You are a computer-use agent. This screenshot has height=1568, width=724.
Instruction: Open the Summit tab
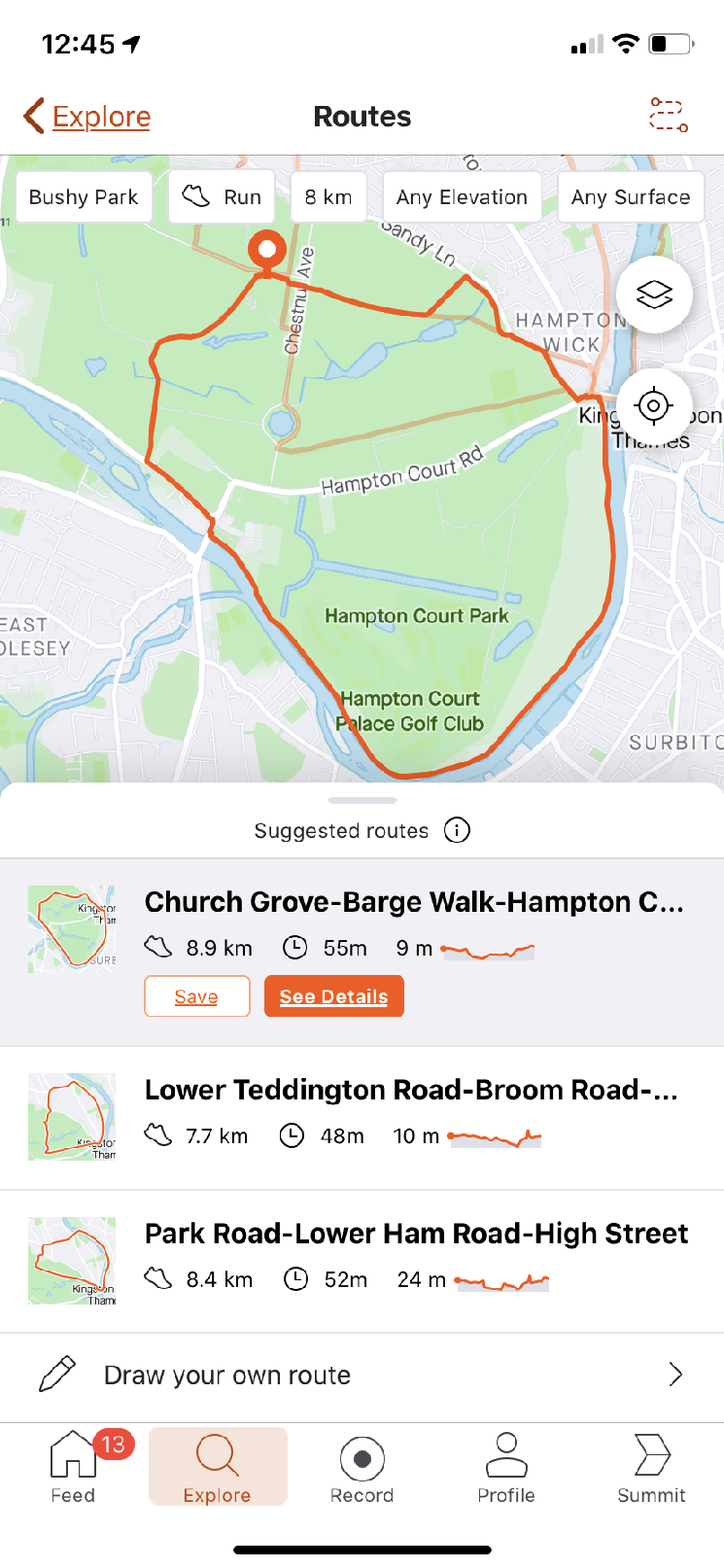[651, 1467]
